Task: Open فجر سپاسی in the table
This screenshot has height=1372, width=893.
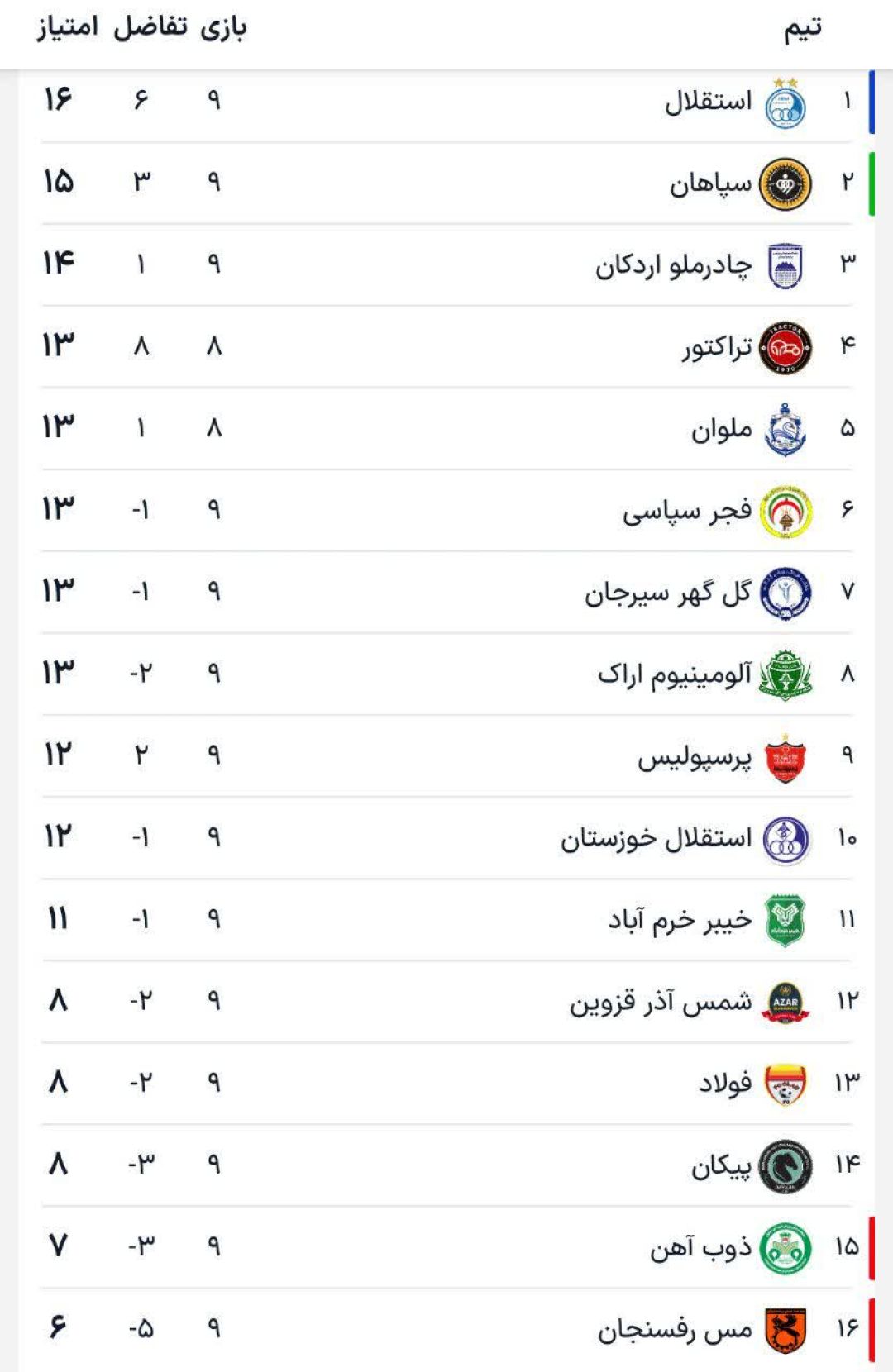Action: (x=446, y=510)
